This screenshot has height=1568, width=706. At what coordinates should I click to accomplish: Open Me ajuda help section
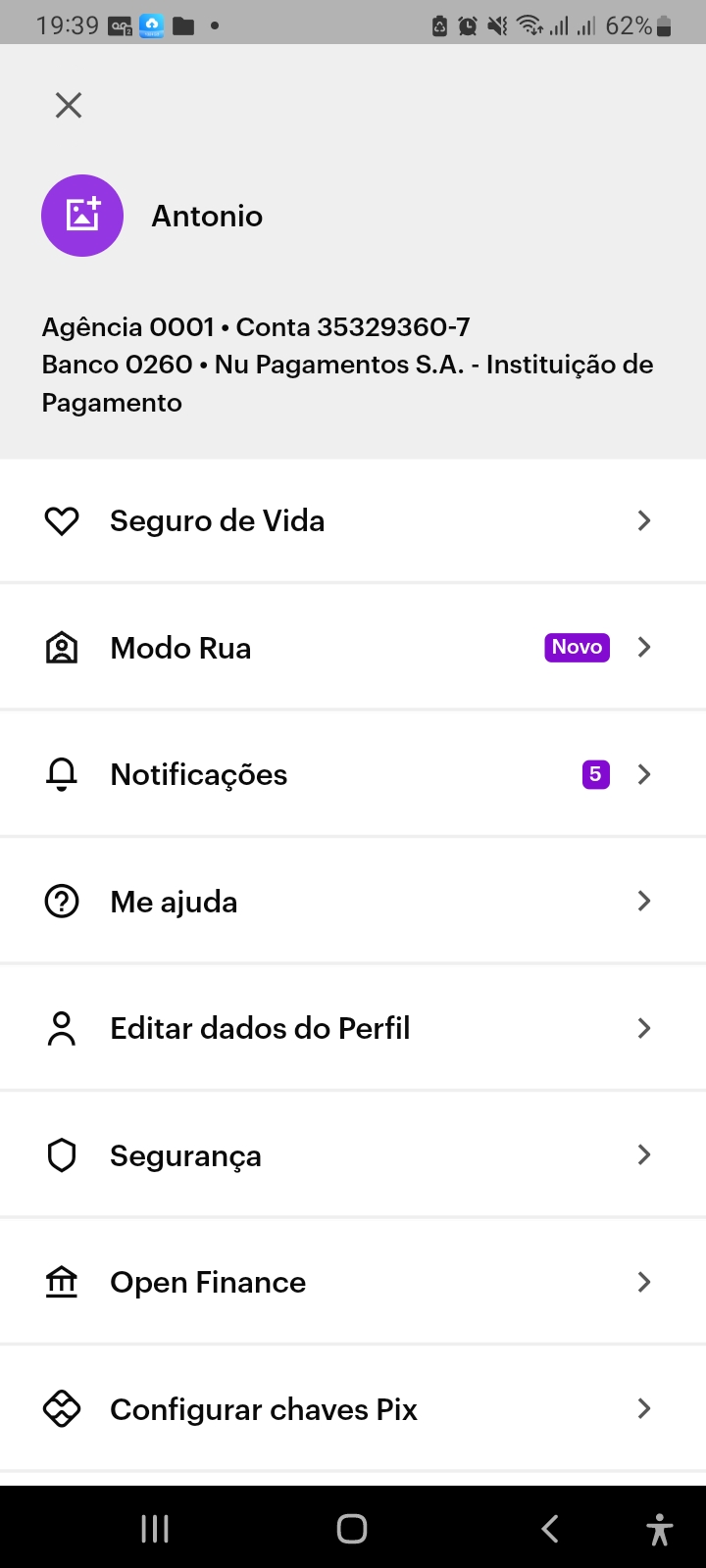351,902
